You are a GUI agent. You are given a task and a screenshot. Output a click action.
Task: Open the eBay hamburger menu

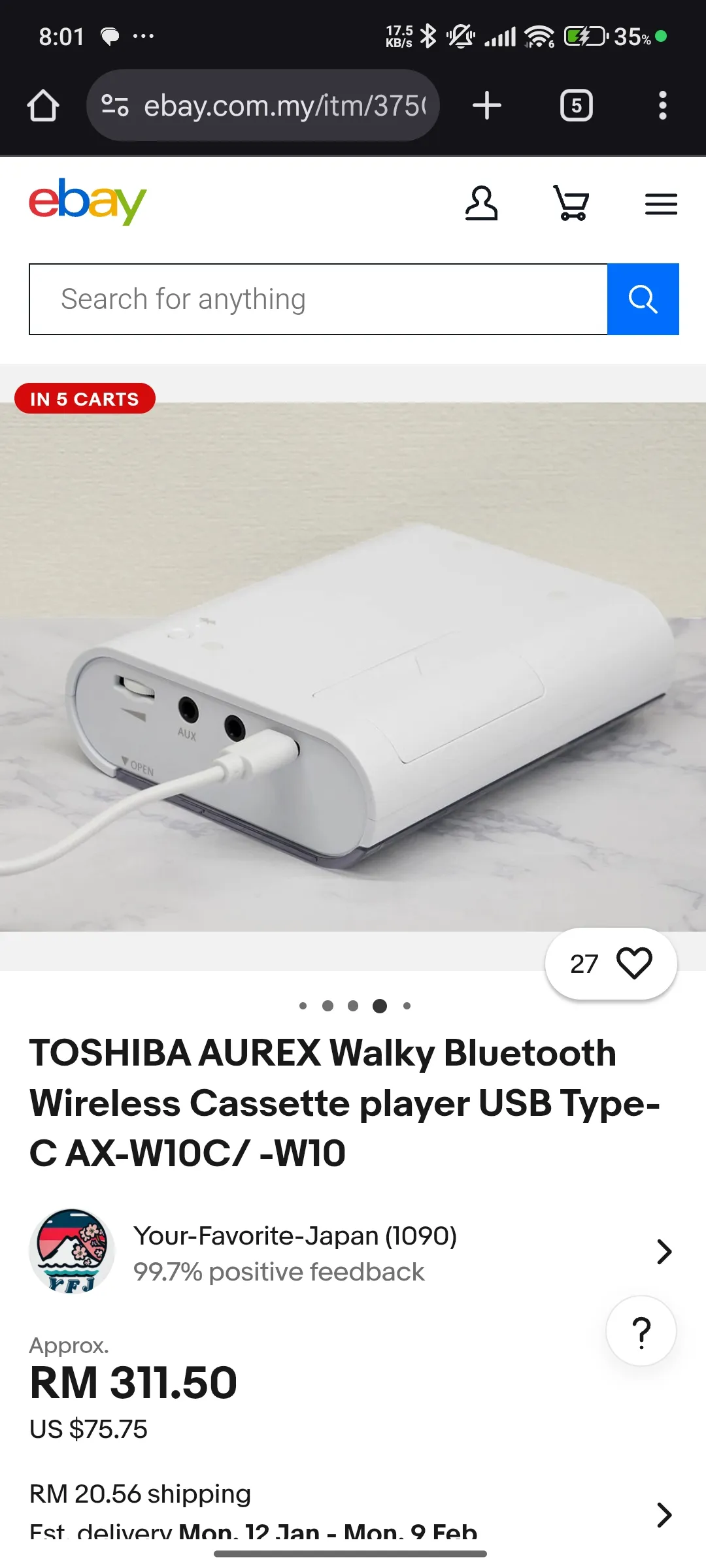pyautogui.click(x=661, y=204)
